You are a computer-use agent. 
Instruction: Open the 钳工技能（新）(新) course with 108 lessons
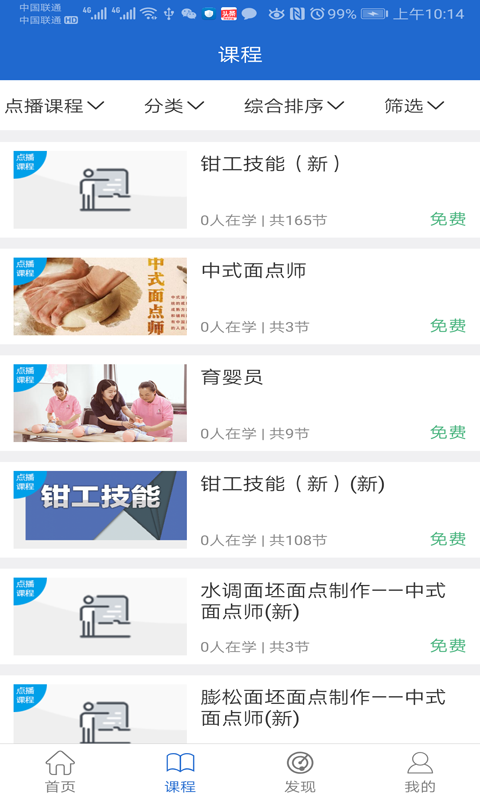tap(240, 509)
